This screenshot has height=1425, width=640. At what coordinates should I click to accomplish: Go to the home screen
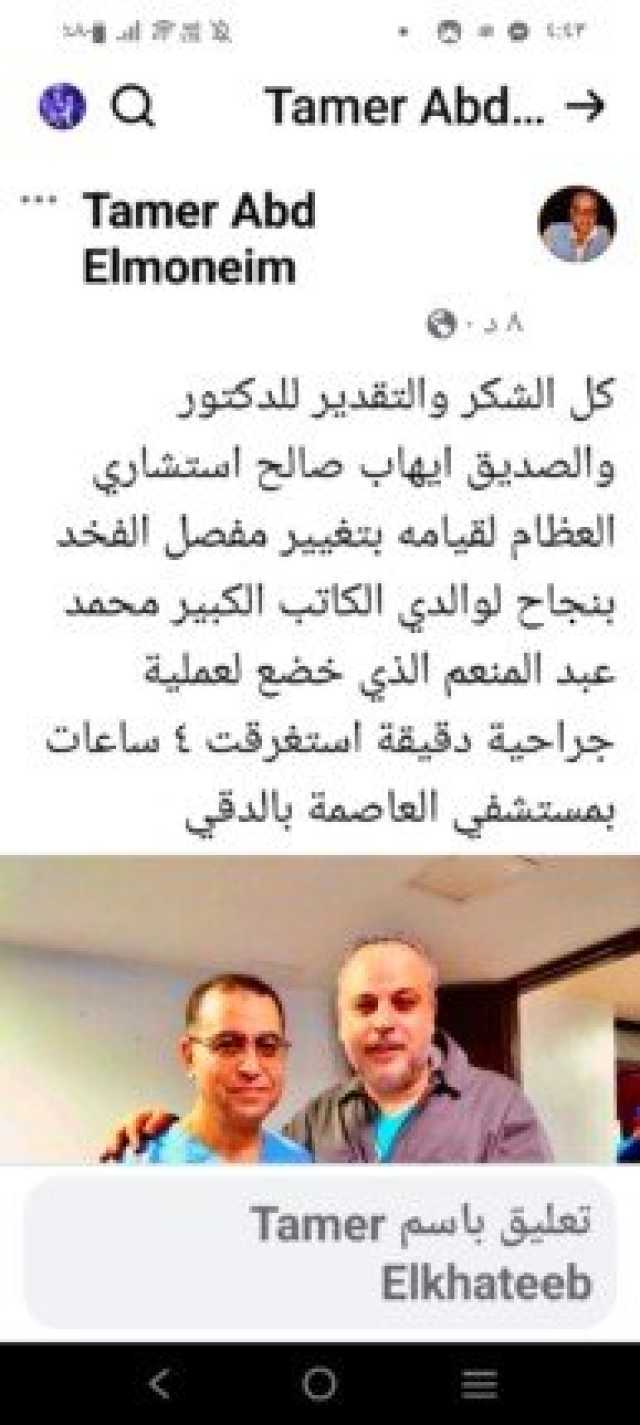[x=320, y=1385]
